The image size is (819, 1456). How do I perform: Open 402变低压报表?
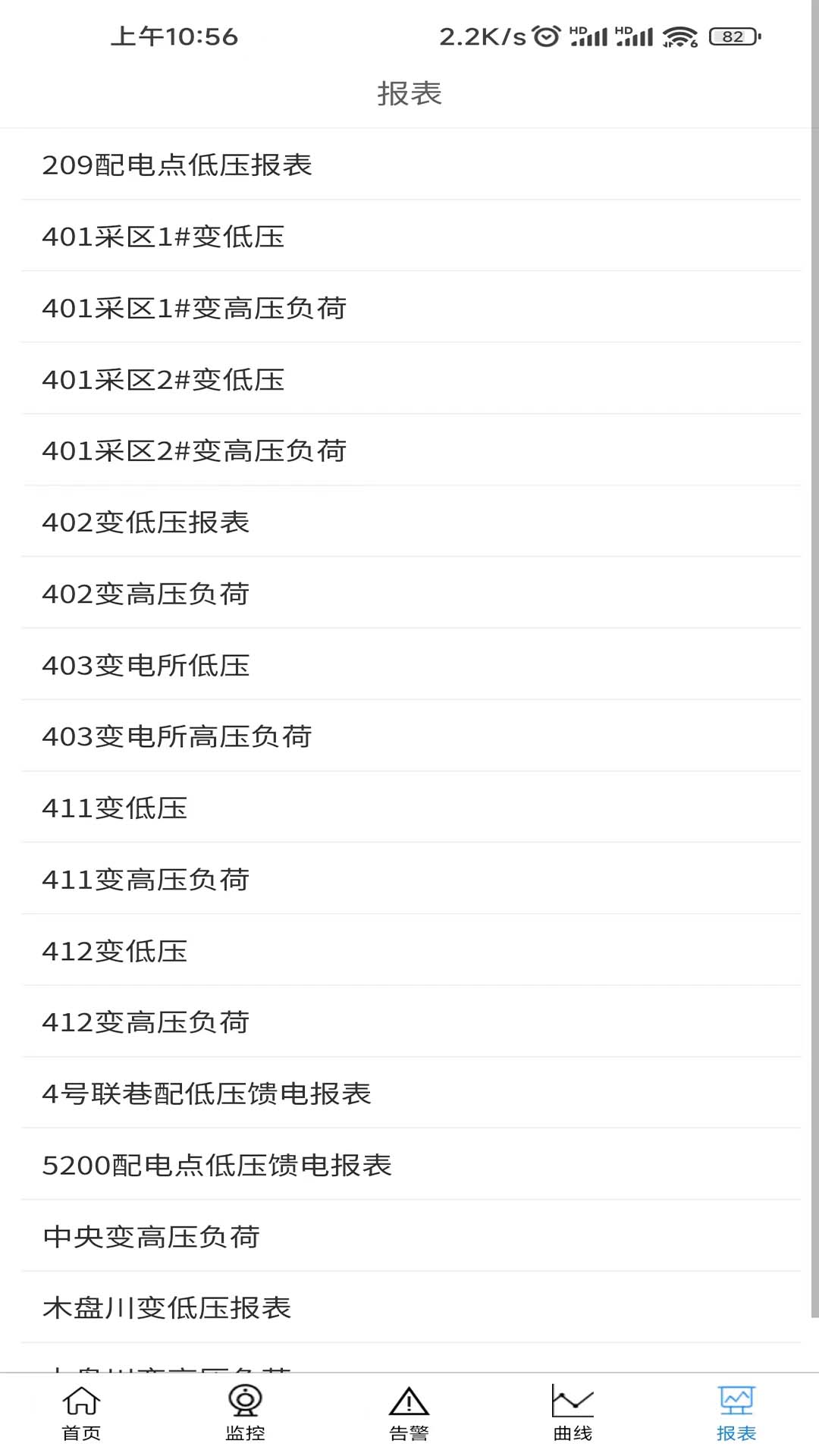411,522
